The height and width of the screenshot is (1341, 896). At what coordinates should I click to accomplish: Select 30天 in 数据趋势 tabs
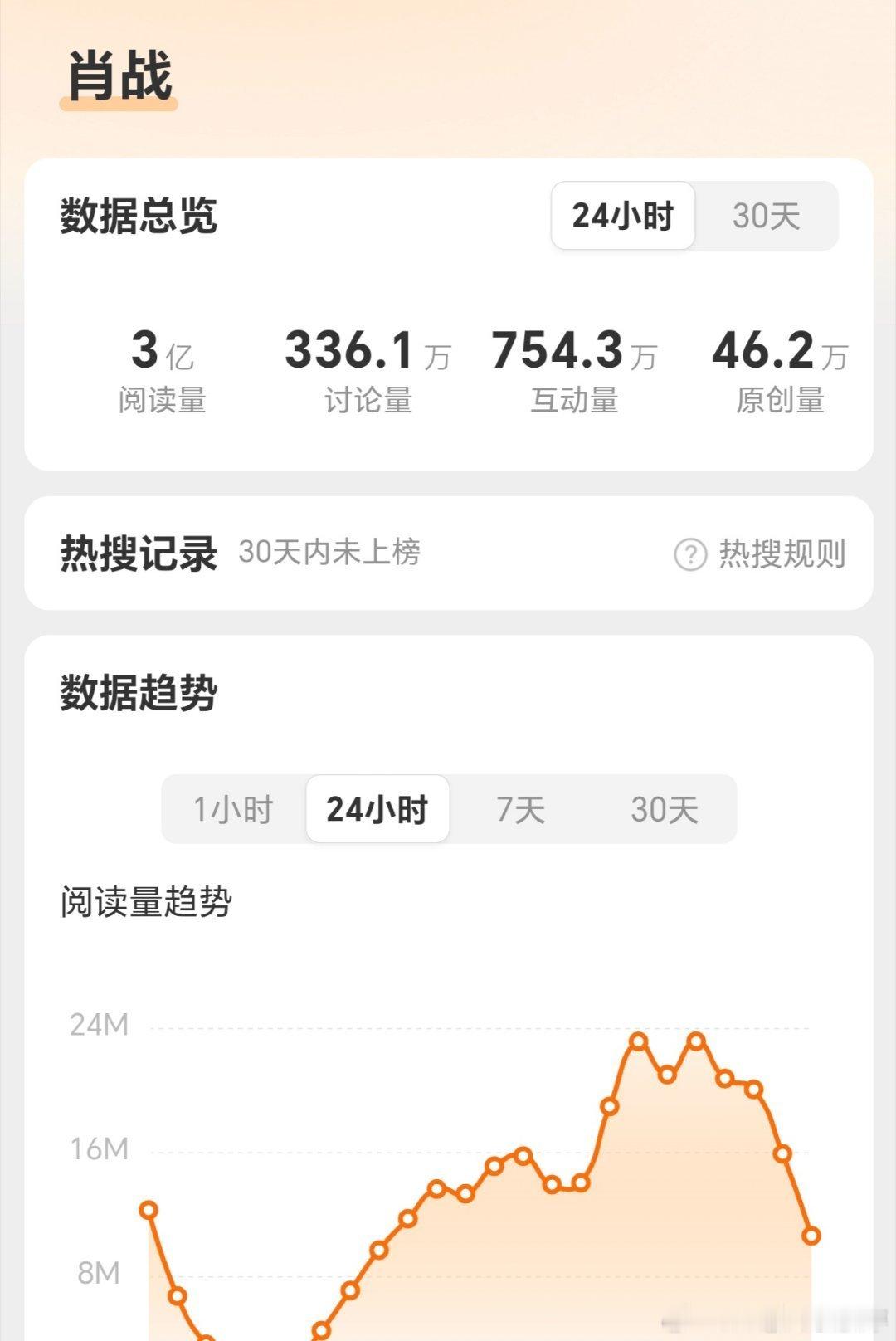coord(664,808)
